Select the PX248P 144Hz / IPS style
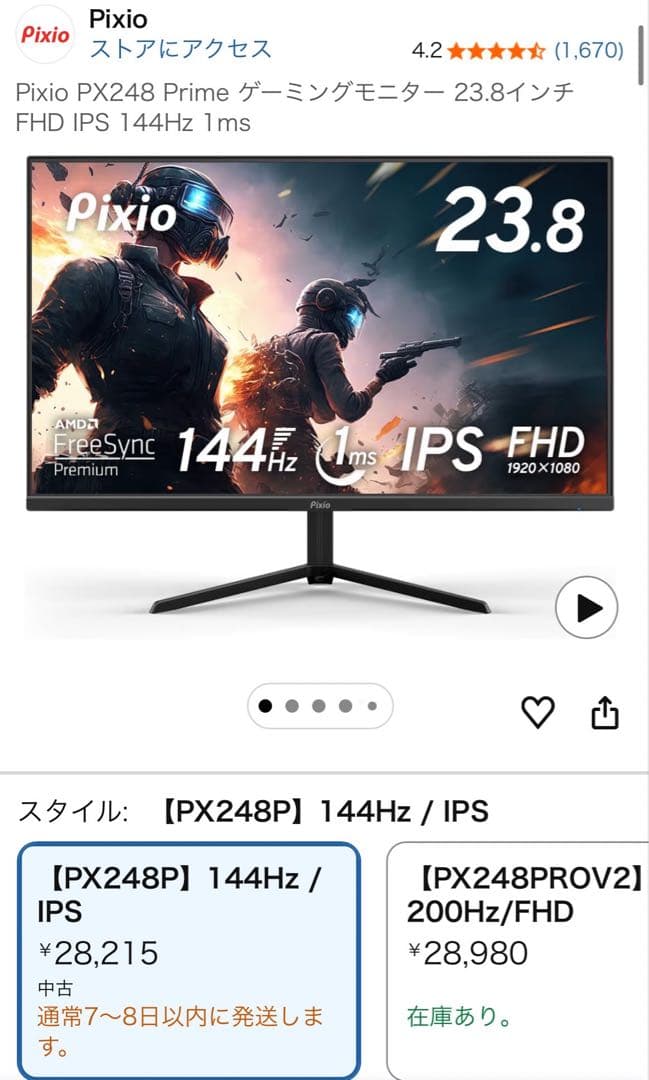This screenshot has width=649, height=1080. 189,960
